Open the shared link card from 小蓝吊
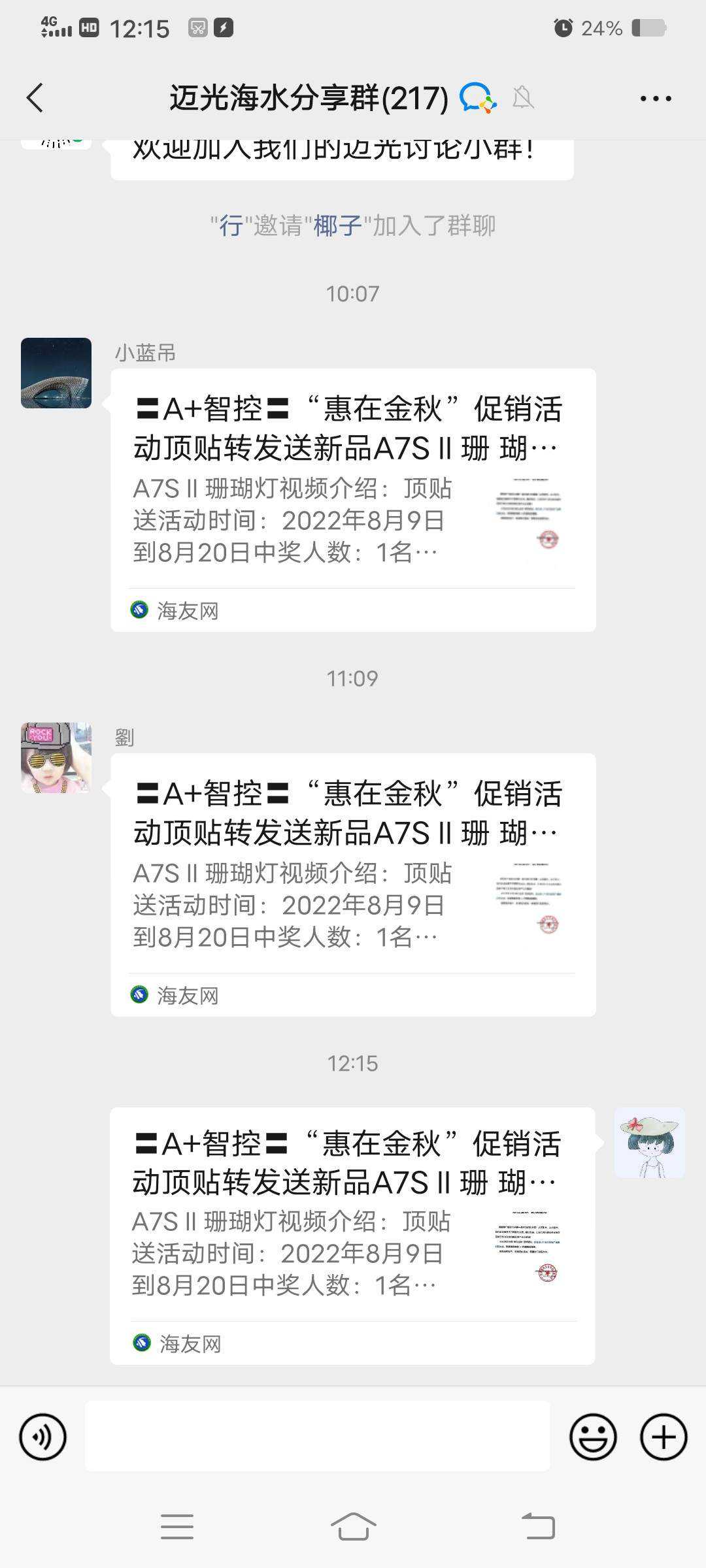Viewport: 706px width, 1568px height. (353, 500)
